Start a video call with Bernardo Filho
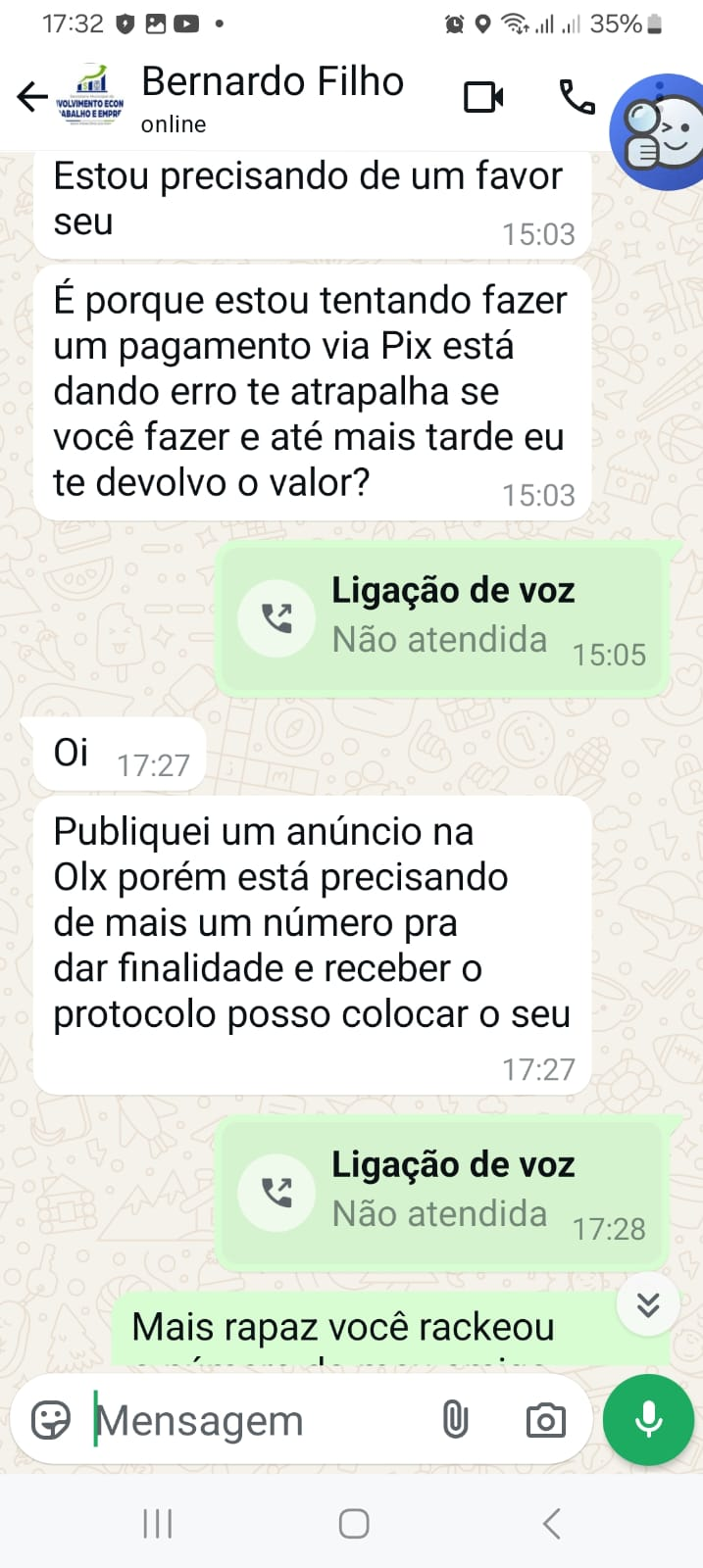The image size is (703, 1568). [x=483, y=97]
